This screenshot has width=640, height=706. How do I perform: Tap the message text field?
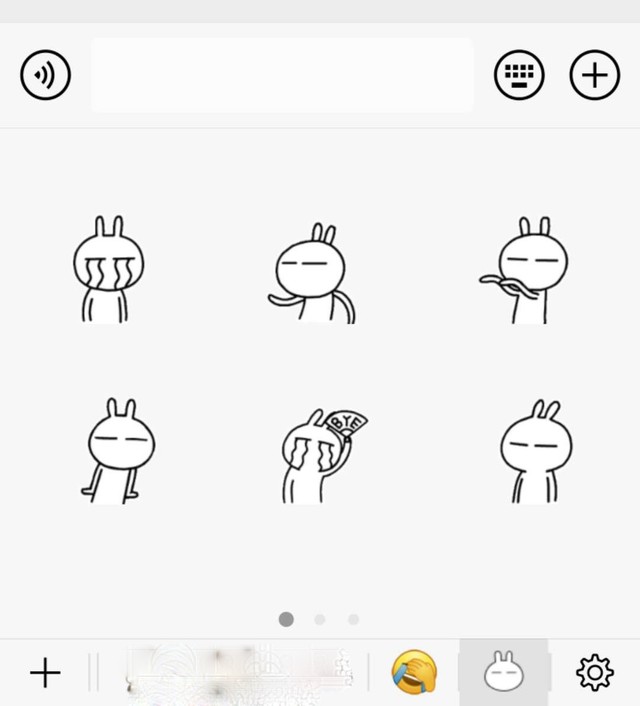coord(281,75)
